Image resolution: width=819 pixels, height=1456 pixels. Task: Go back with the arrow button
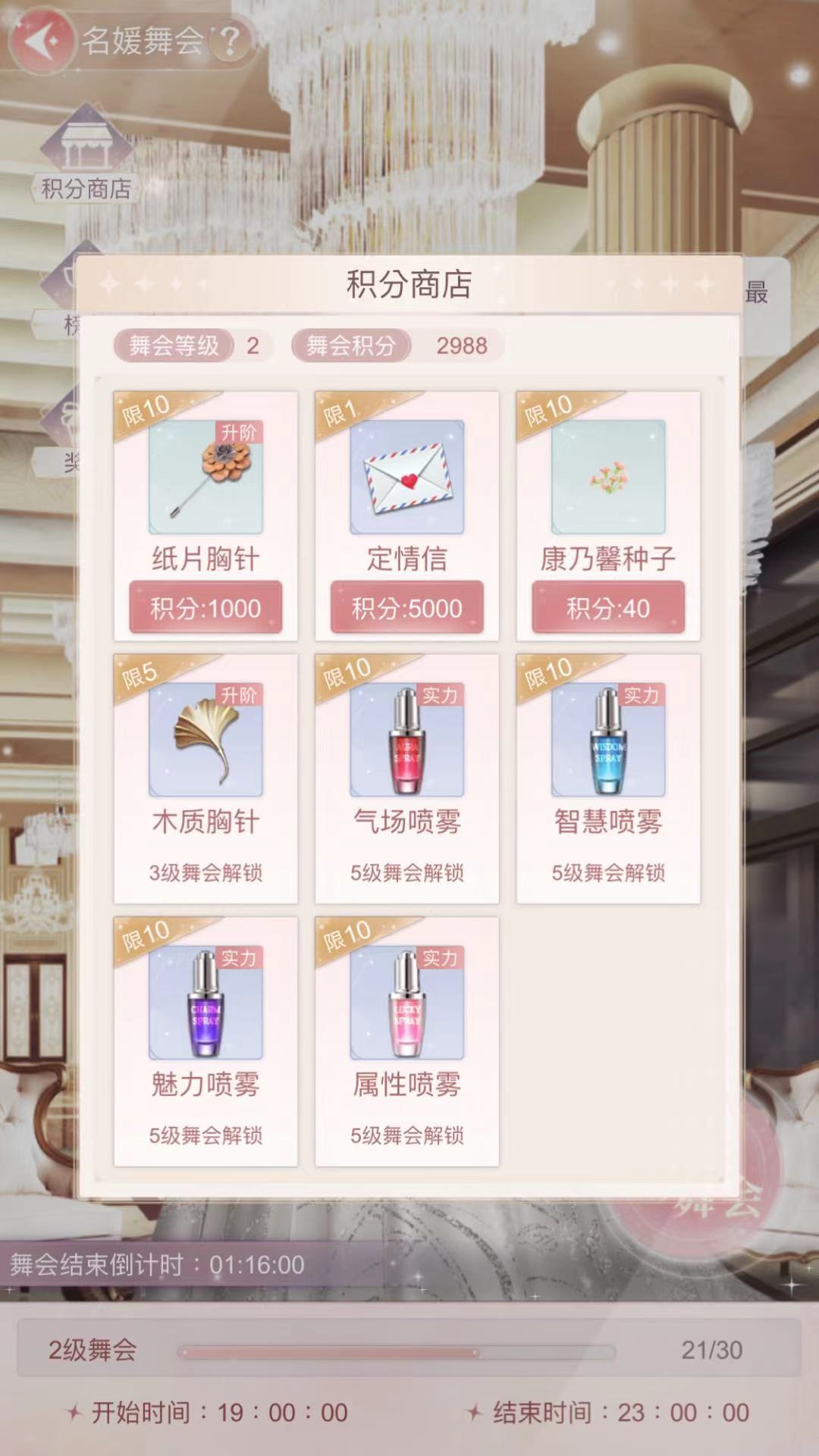coord(40,40)
